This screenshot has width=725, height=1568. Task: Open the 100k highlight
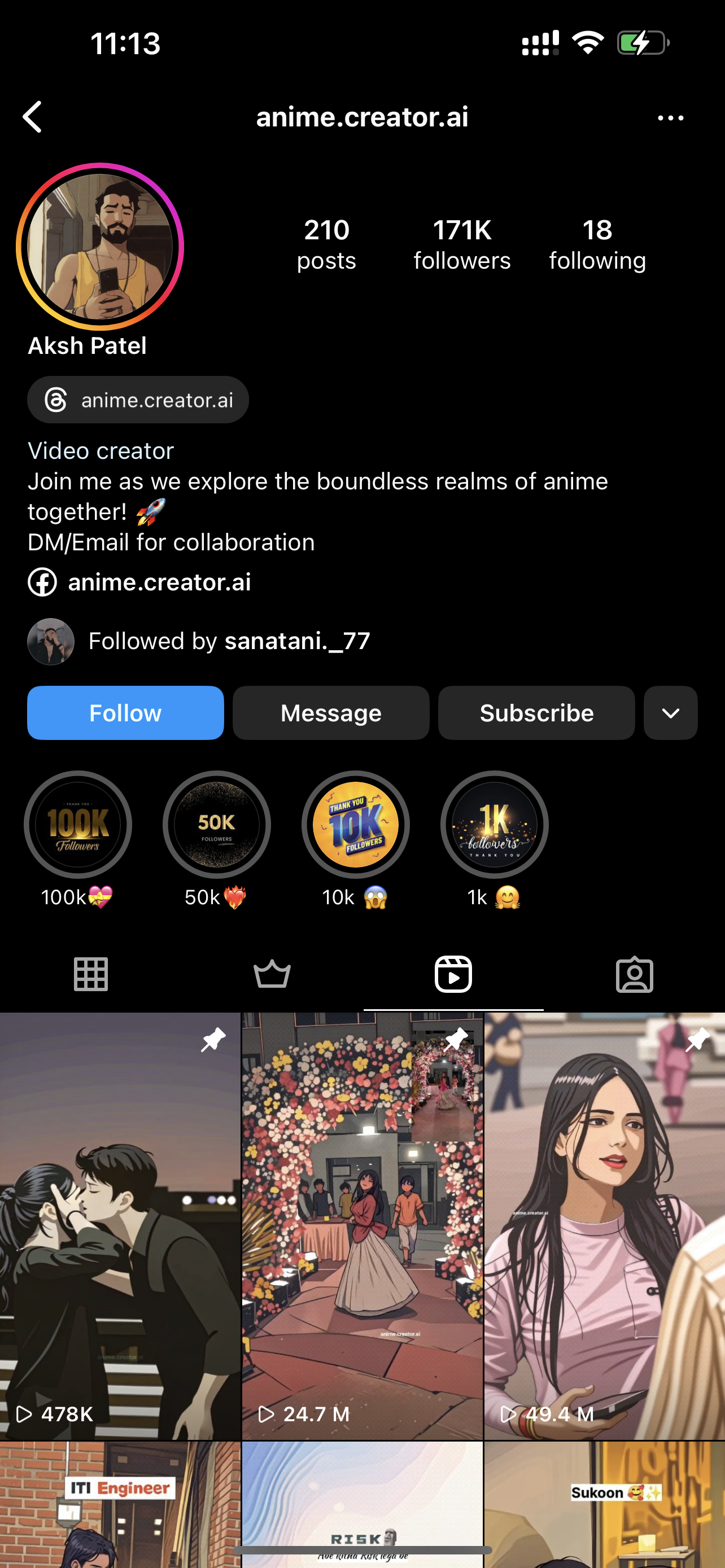click(78, 825)
